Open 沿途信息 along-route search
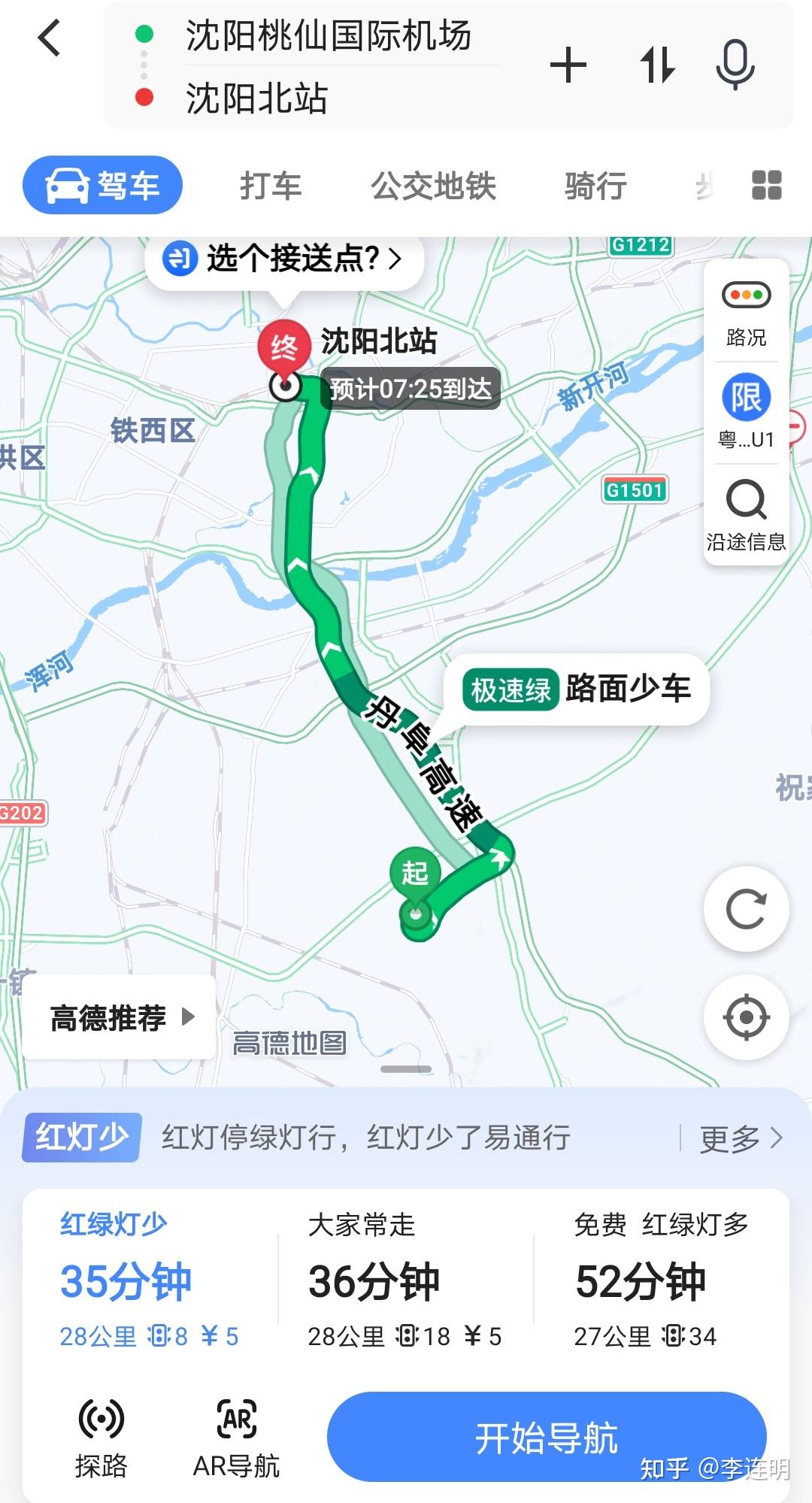Viewport: 812px width, 1503px height. (x=746, y=515)
